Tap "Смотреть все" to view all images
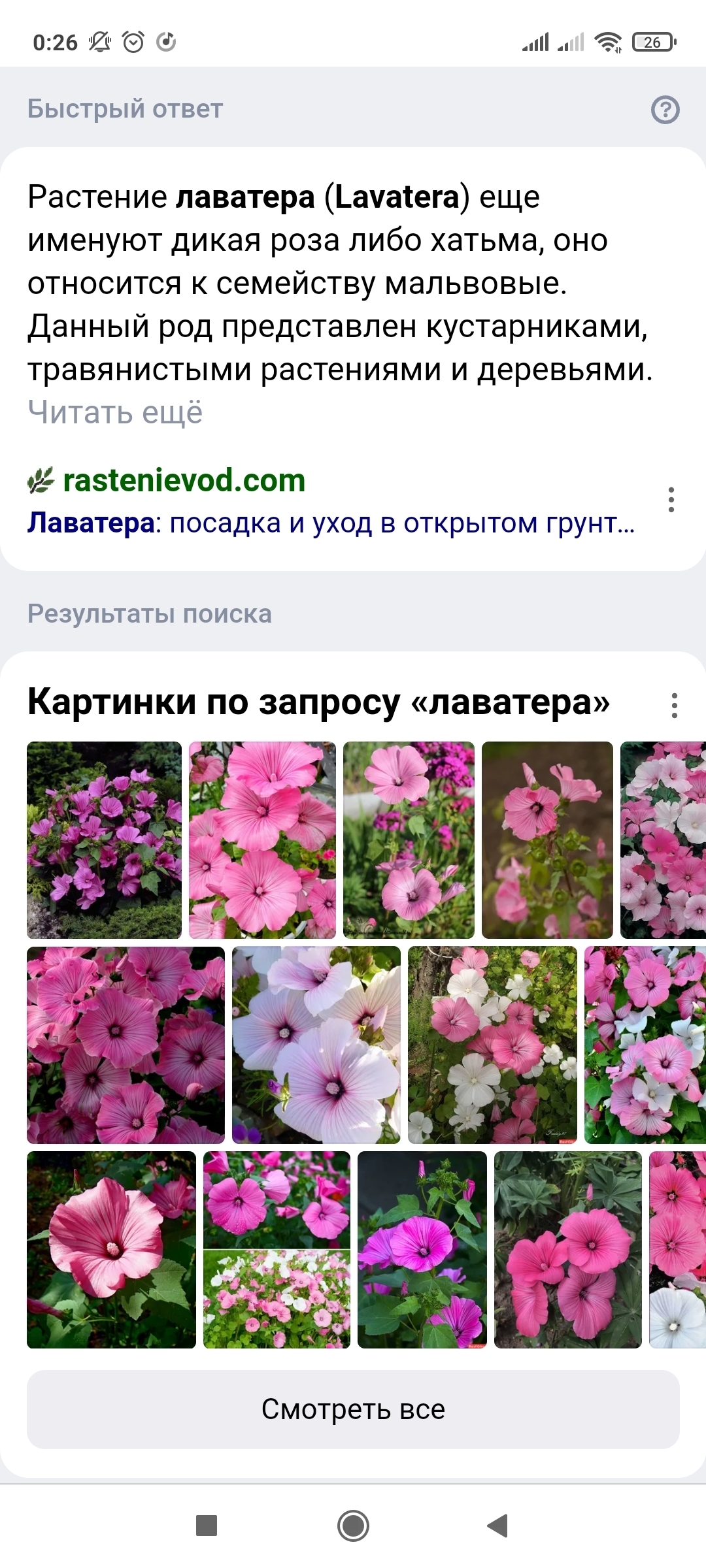Screen dimensions: 706x1568 click(353, 1409)
